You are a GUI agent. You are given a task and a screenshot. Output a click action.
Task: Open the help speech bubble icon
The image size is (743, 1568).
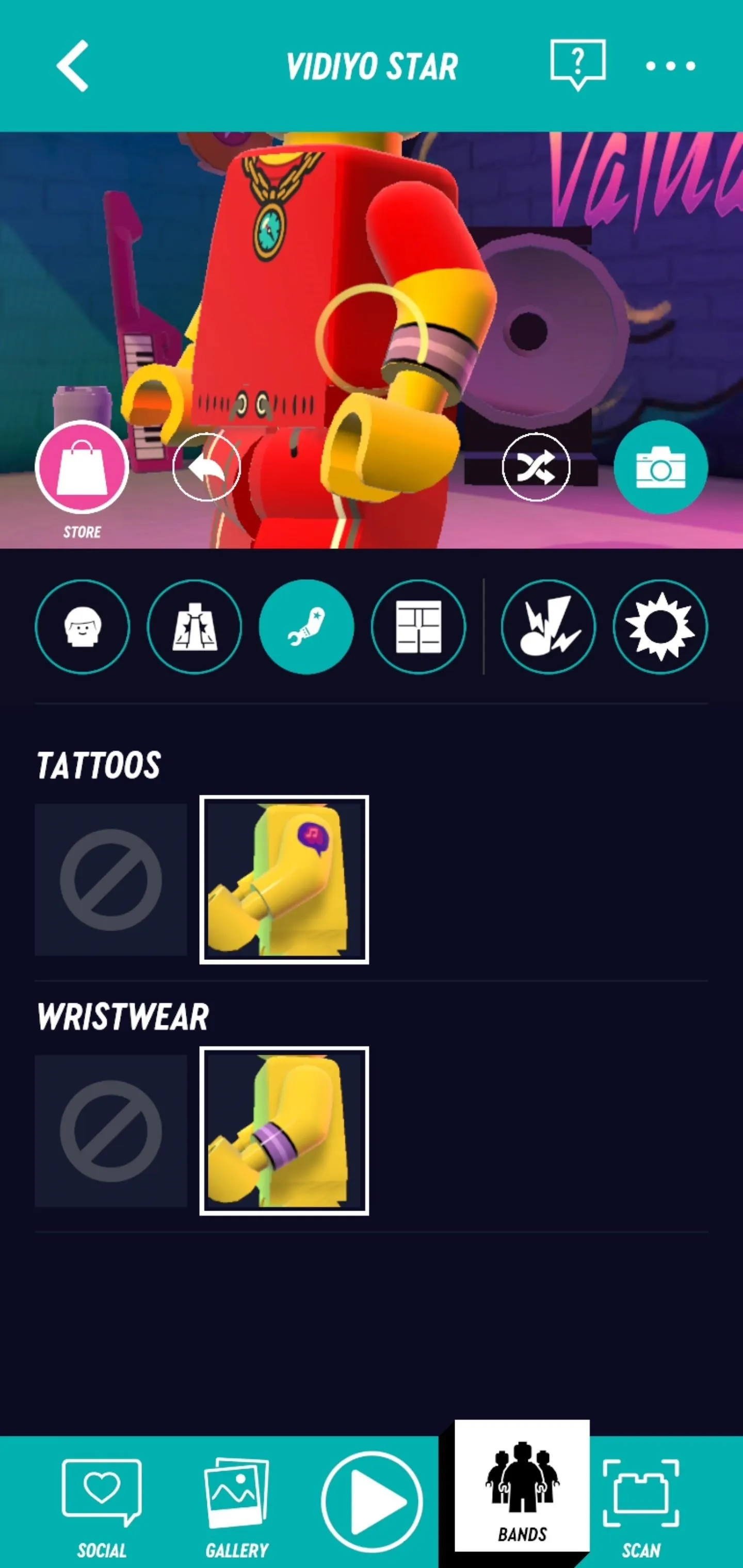coord(577,65)
